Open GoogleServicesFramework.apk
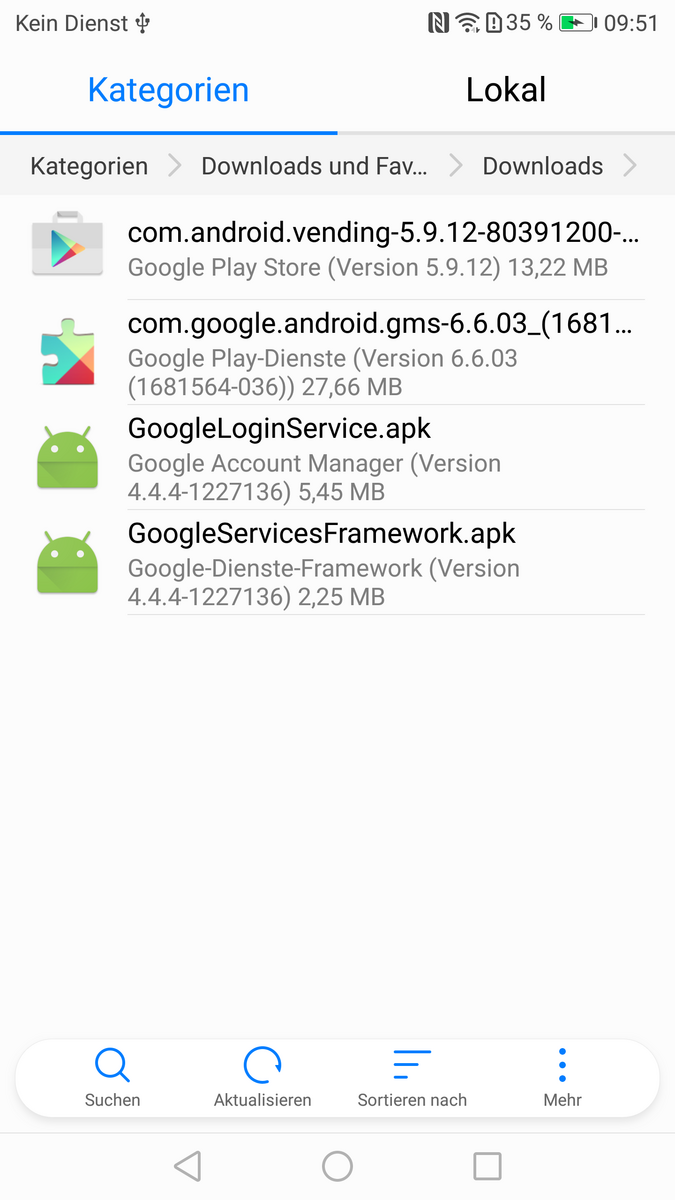Image resolution: width=675 pixels, height=1200 pixels. tap(384, 563)
